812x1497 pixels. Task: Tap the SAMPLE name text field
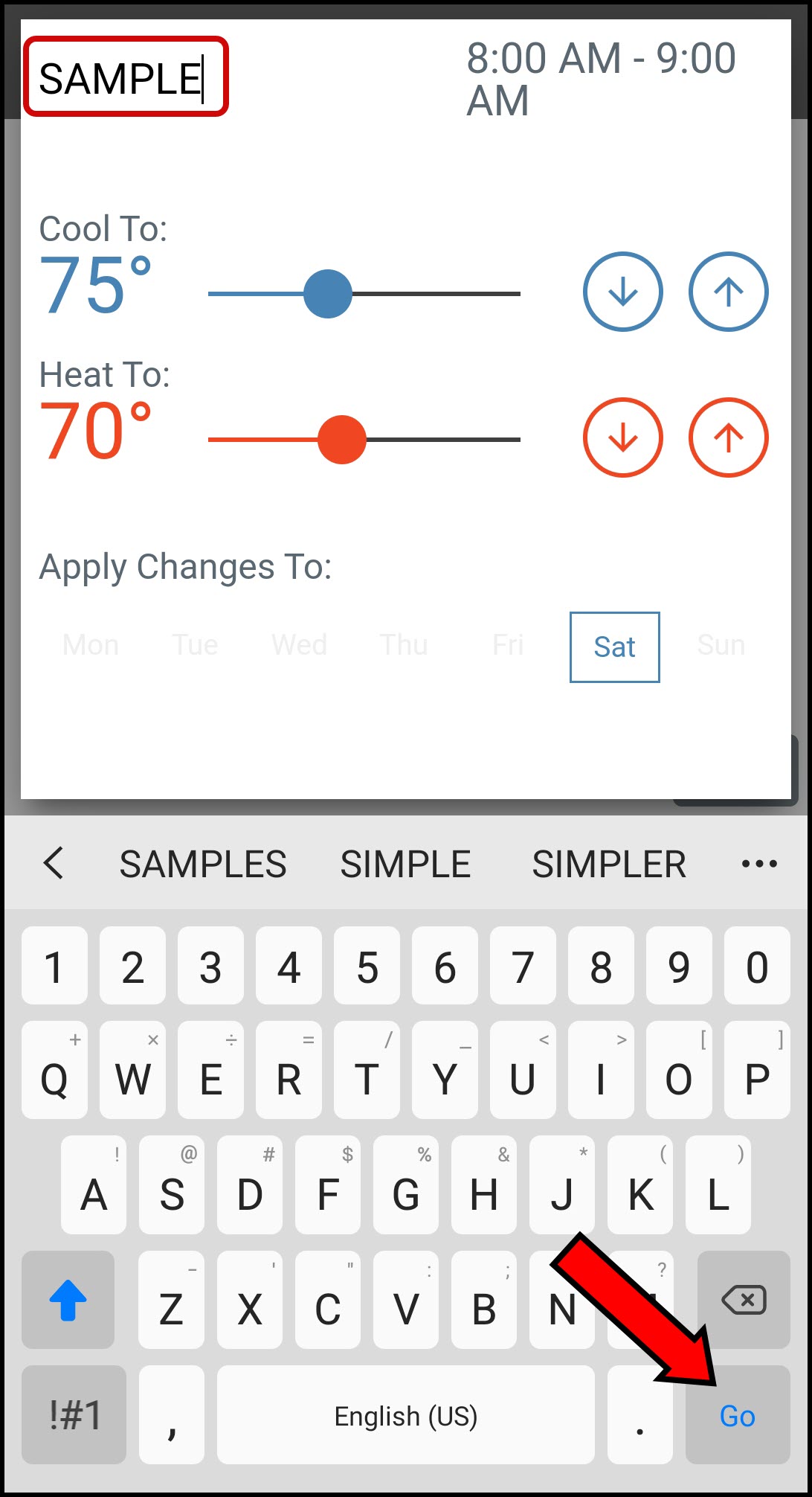tap(125, 77)
